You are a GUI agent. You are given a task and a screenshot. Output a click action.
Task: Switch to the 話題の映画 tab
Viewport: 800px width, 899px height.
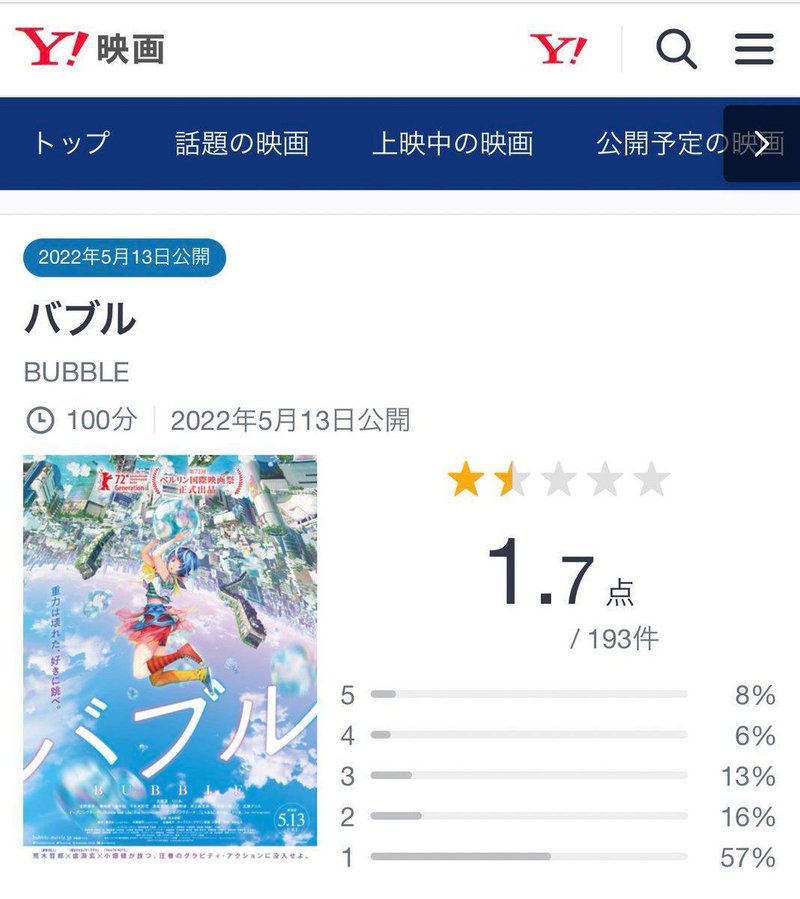point(242,143)
